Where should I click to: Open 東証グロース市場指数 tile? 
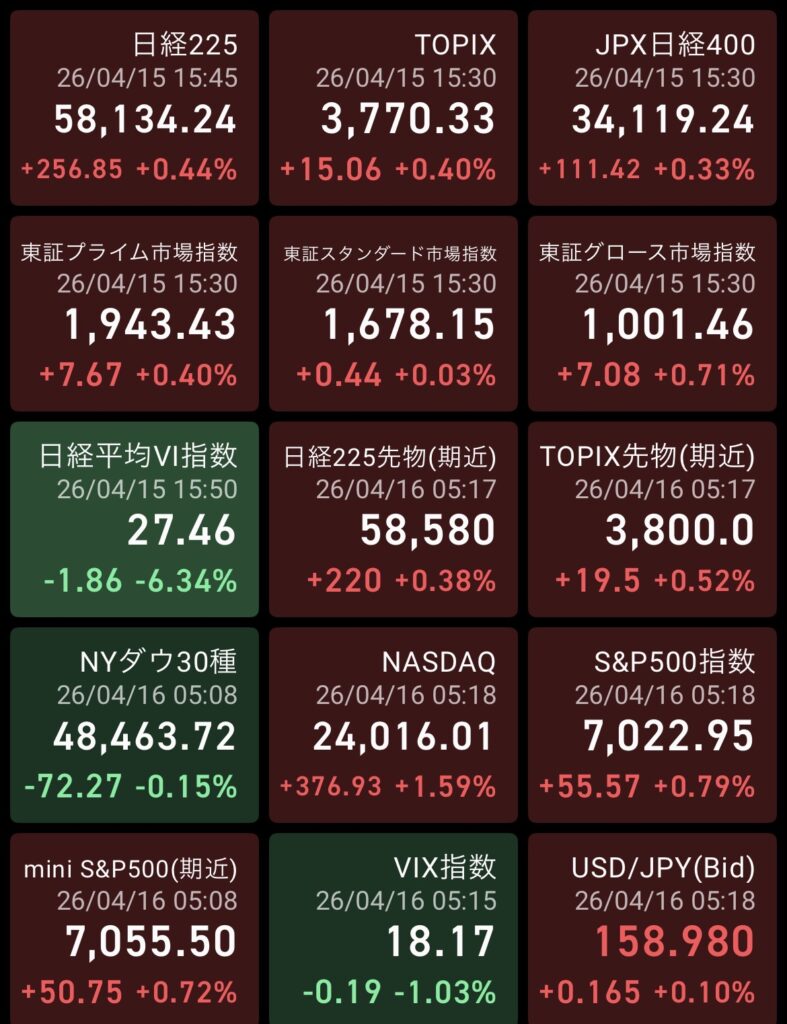pos(652,313)
